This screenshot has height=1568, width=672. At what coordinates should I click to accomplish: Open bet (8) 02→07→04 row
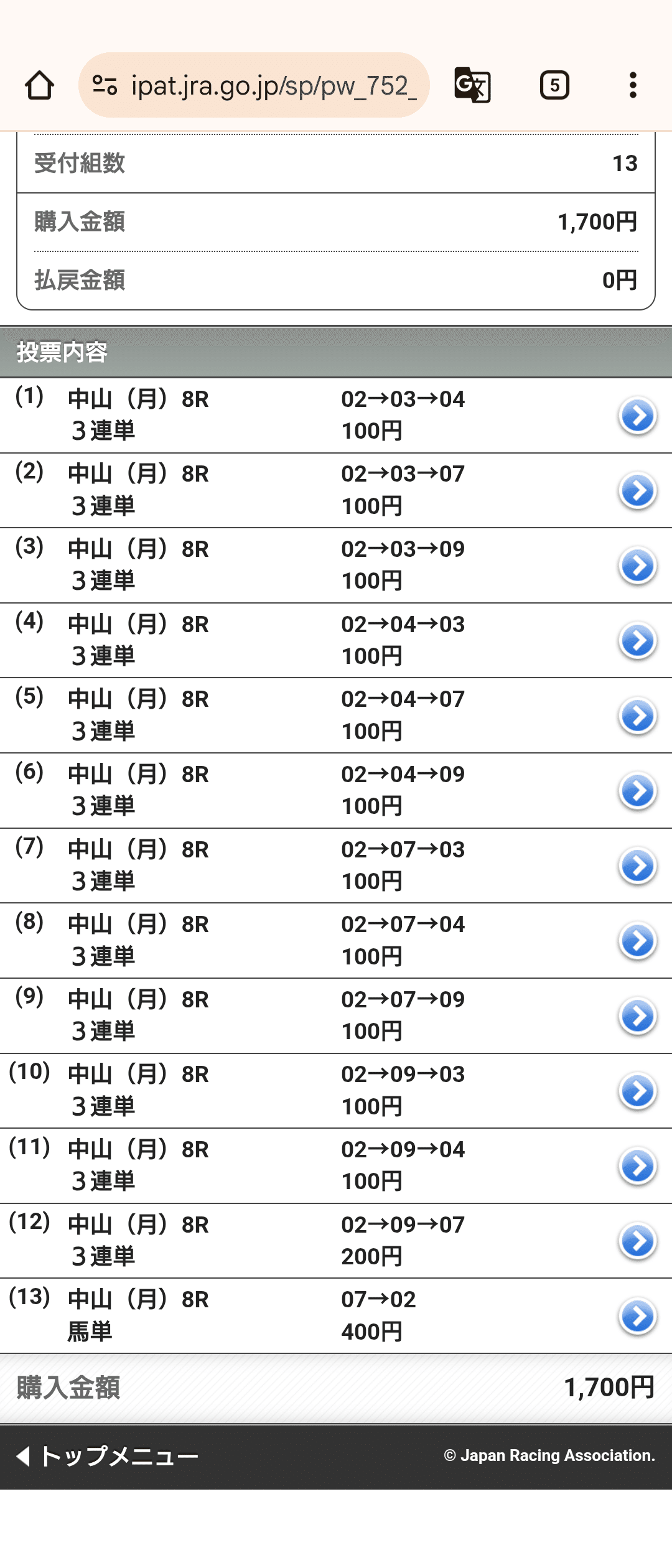637,941
